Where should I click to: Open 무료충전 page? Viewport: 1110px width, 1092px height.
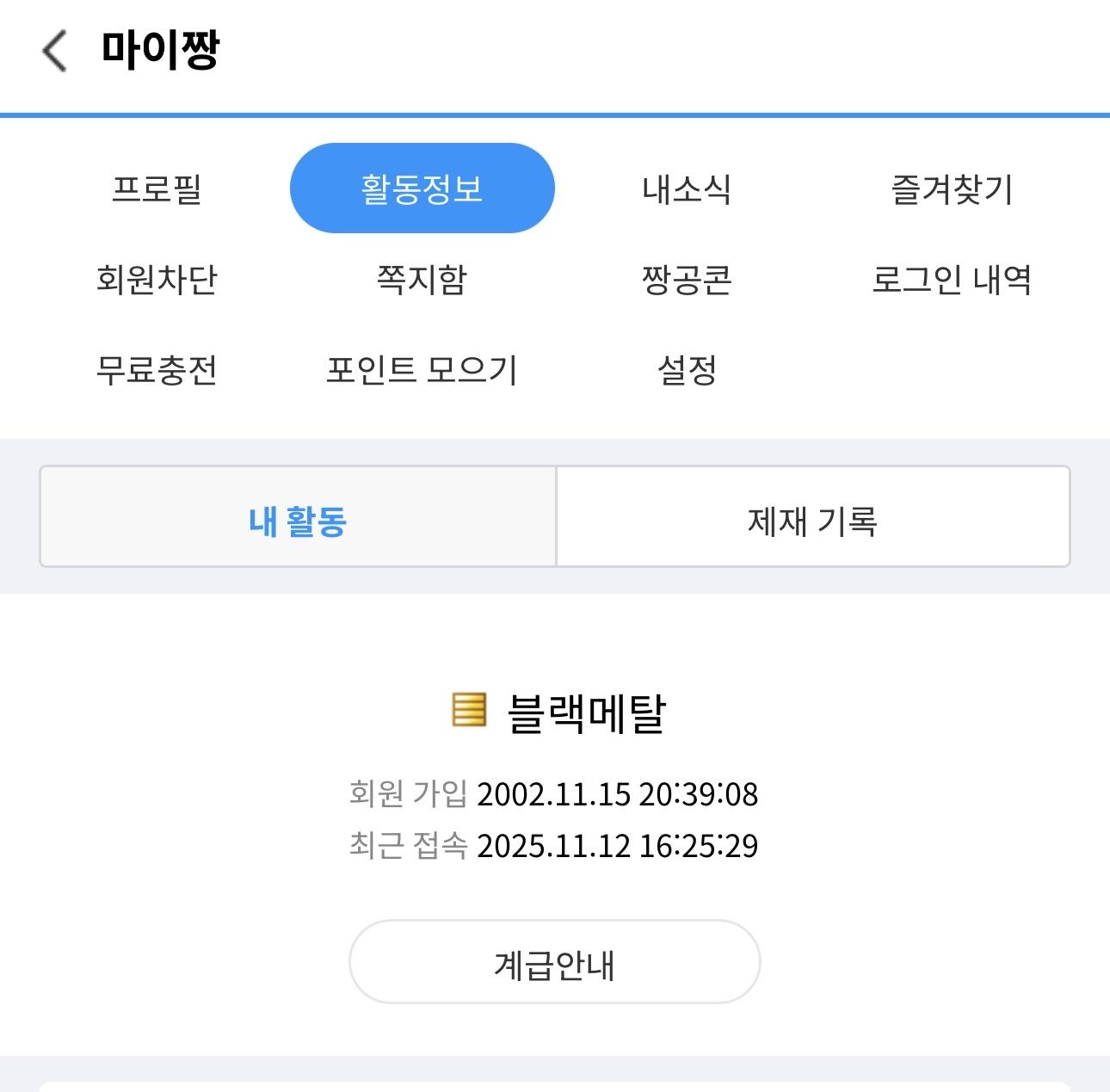click(x=157, y=370)
